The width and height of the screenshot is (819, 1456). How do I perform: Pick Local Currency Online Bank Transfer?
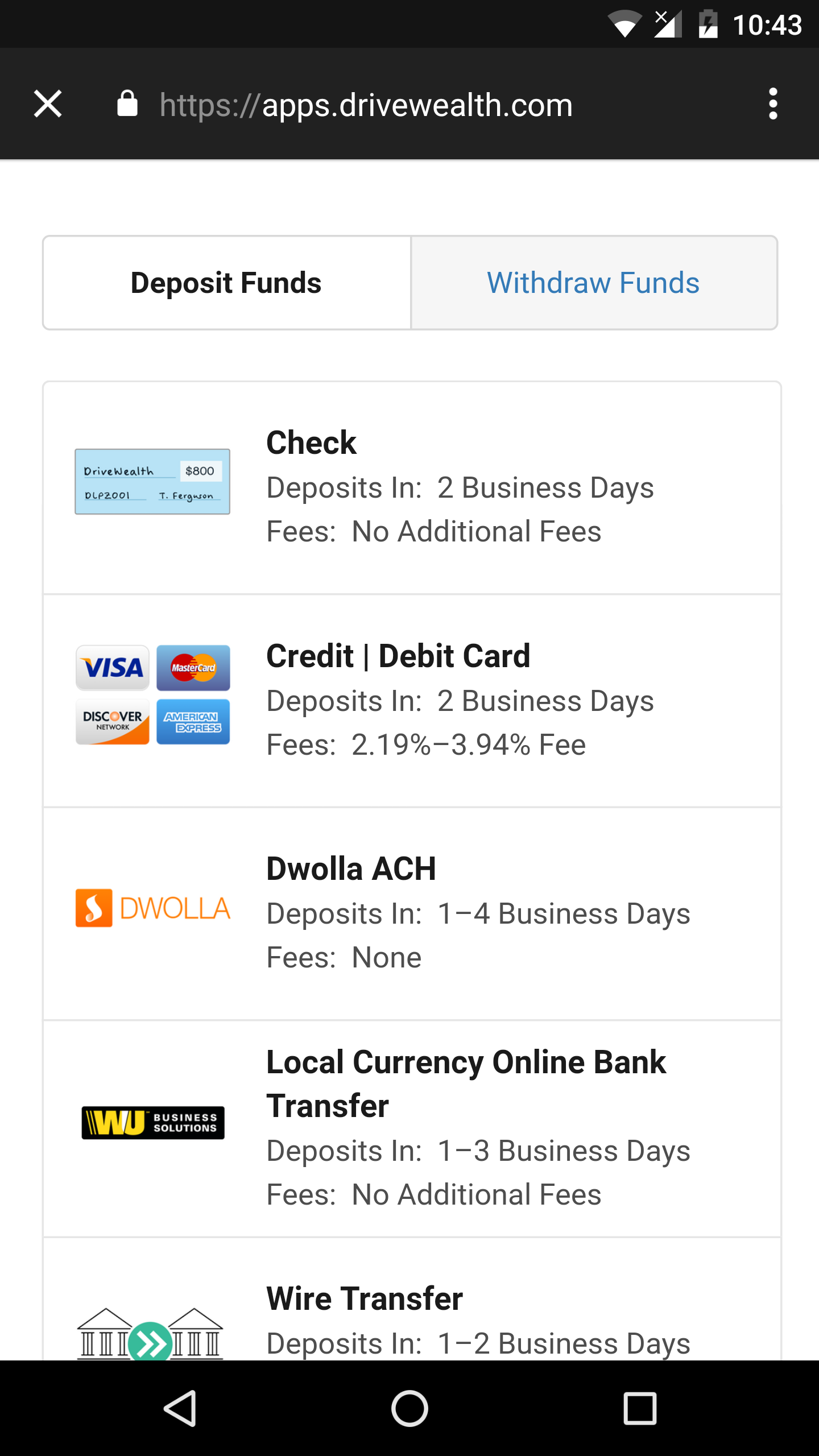412,1128
